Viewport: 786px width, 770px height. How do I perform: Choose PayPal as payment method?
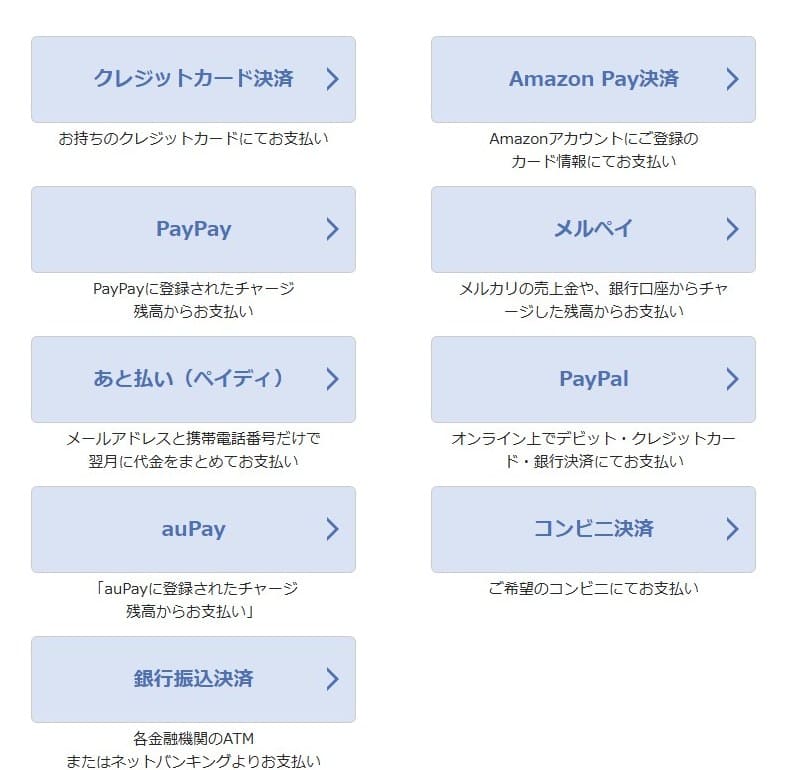pyautogui.click(x=593, y=379)
